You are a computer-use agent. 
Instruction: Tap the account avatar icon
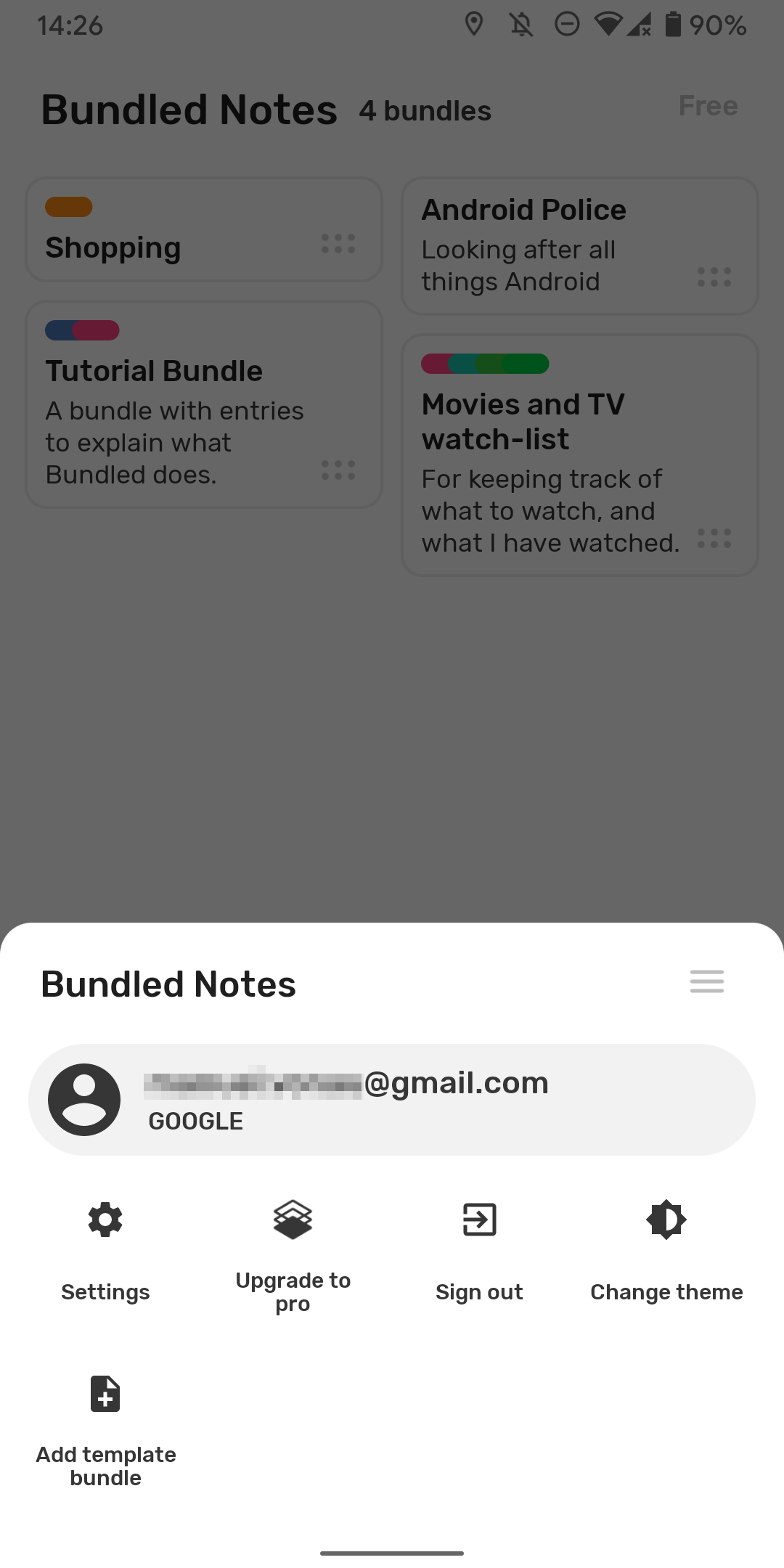click(x=84, y=1098)
